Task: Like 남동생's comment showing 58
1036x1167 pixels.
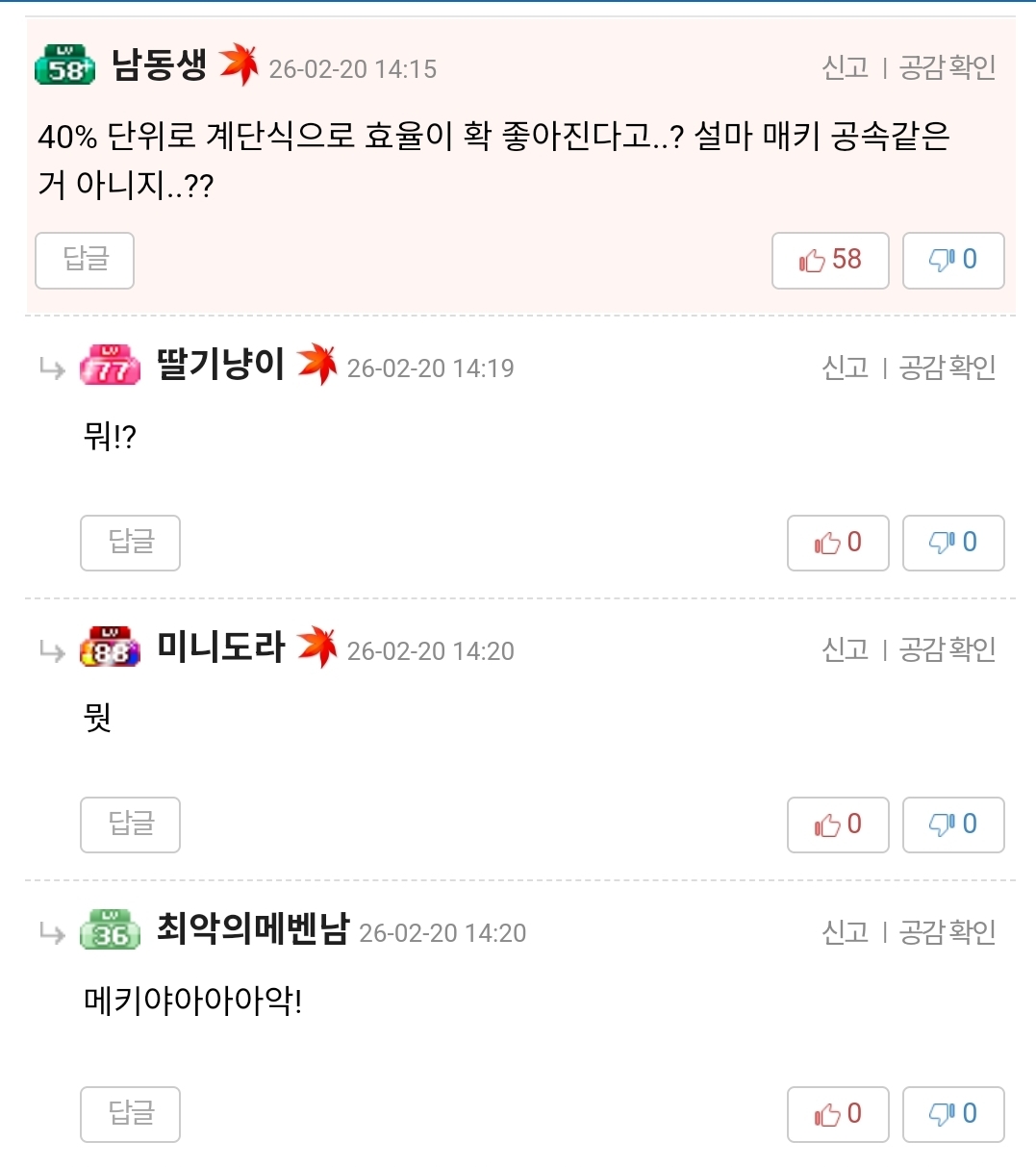Action: (x=830, y=260)
